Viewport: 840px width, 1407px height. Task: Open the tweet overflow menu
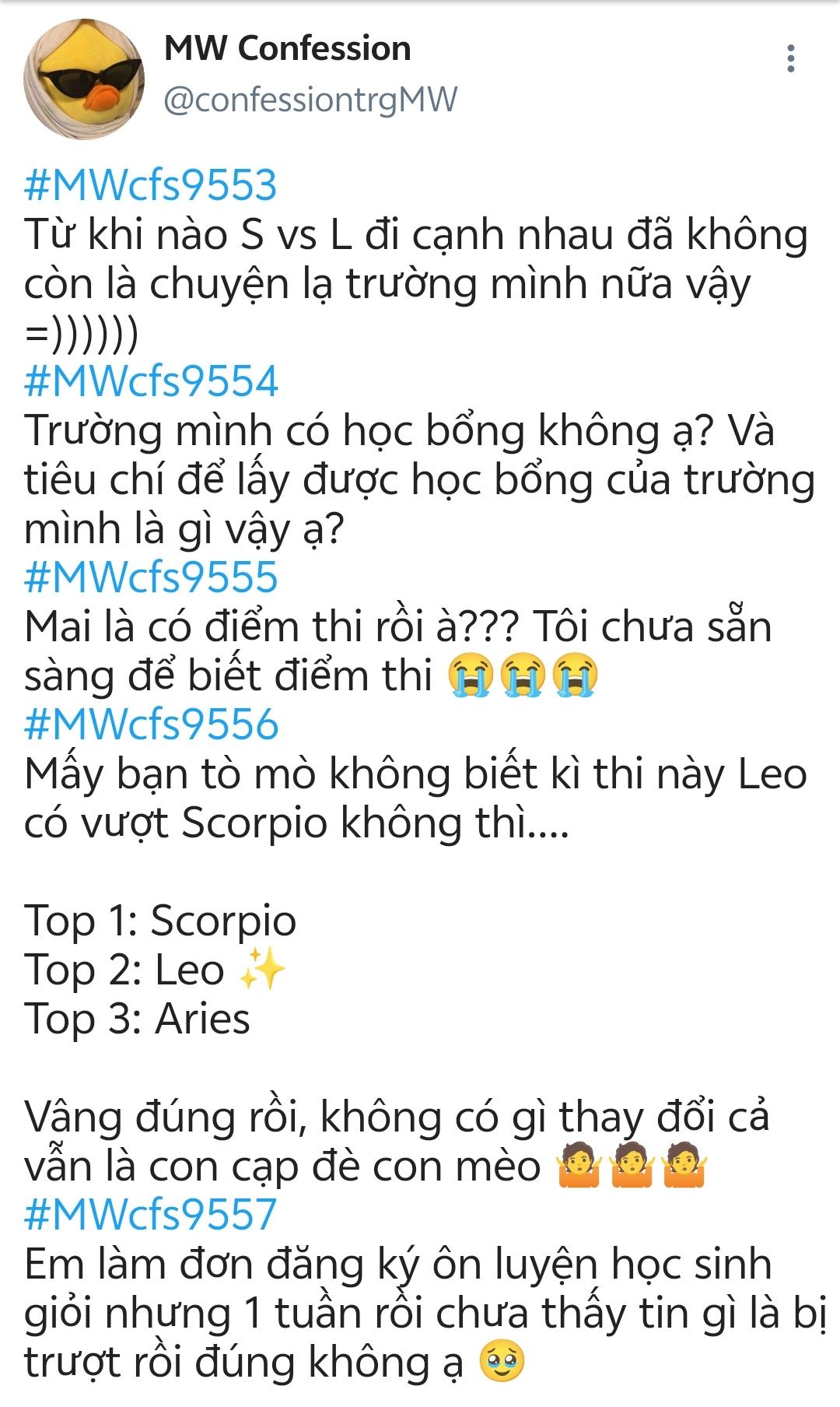(790, 59)
